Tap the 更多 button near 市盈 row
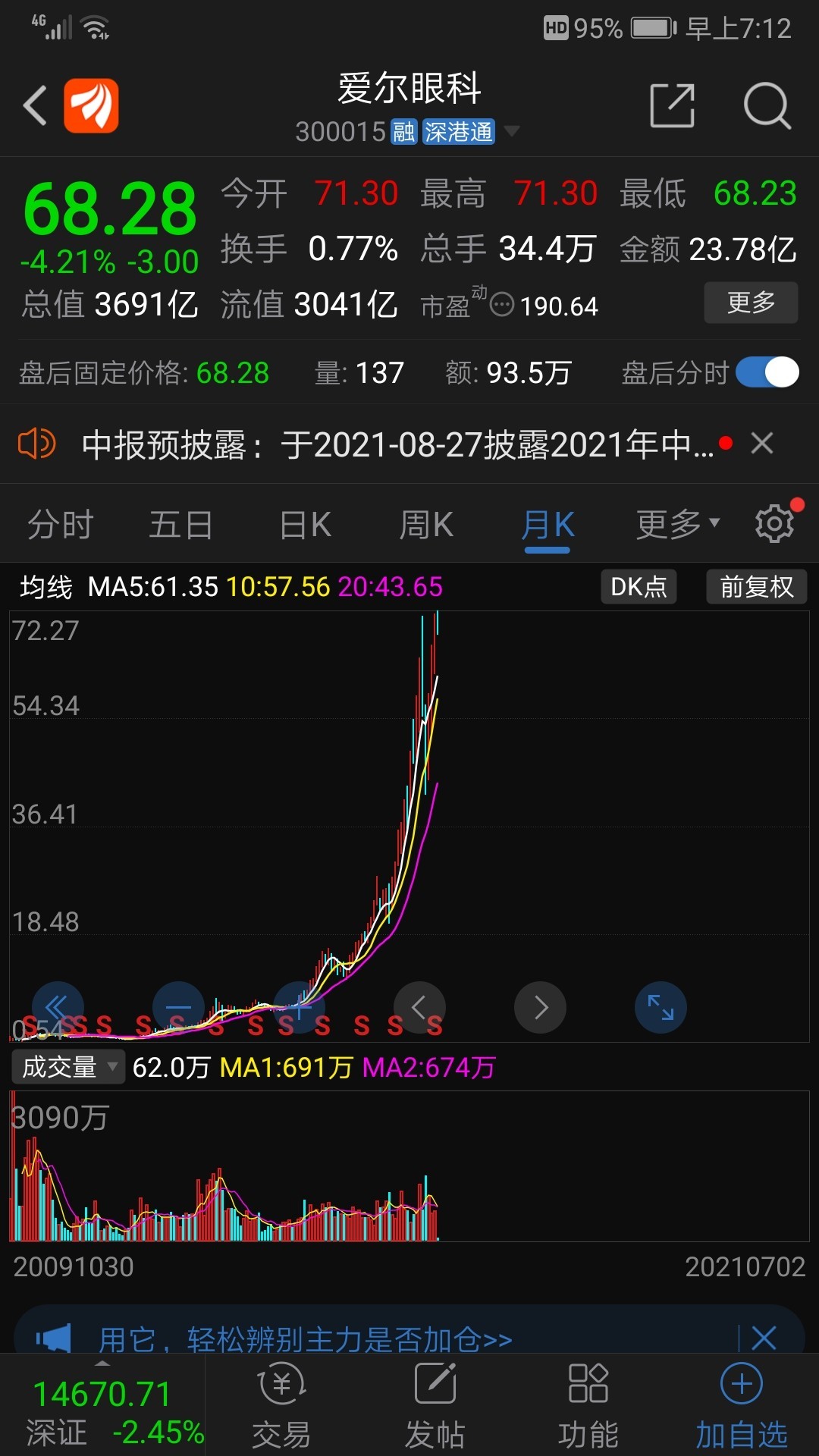This screenshot has height=1456, width=819. tap(750, 303)
